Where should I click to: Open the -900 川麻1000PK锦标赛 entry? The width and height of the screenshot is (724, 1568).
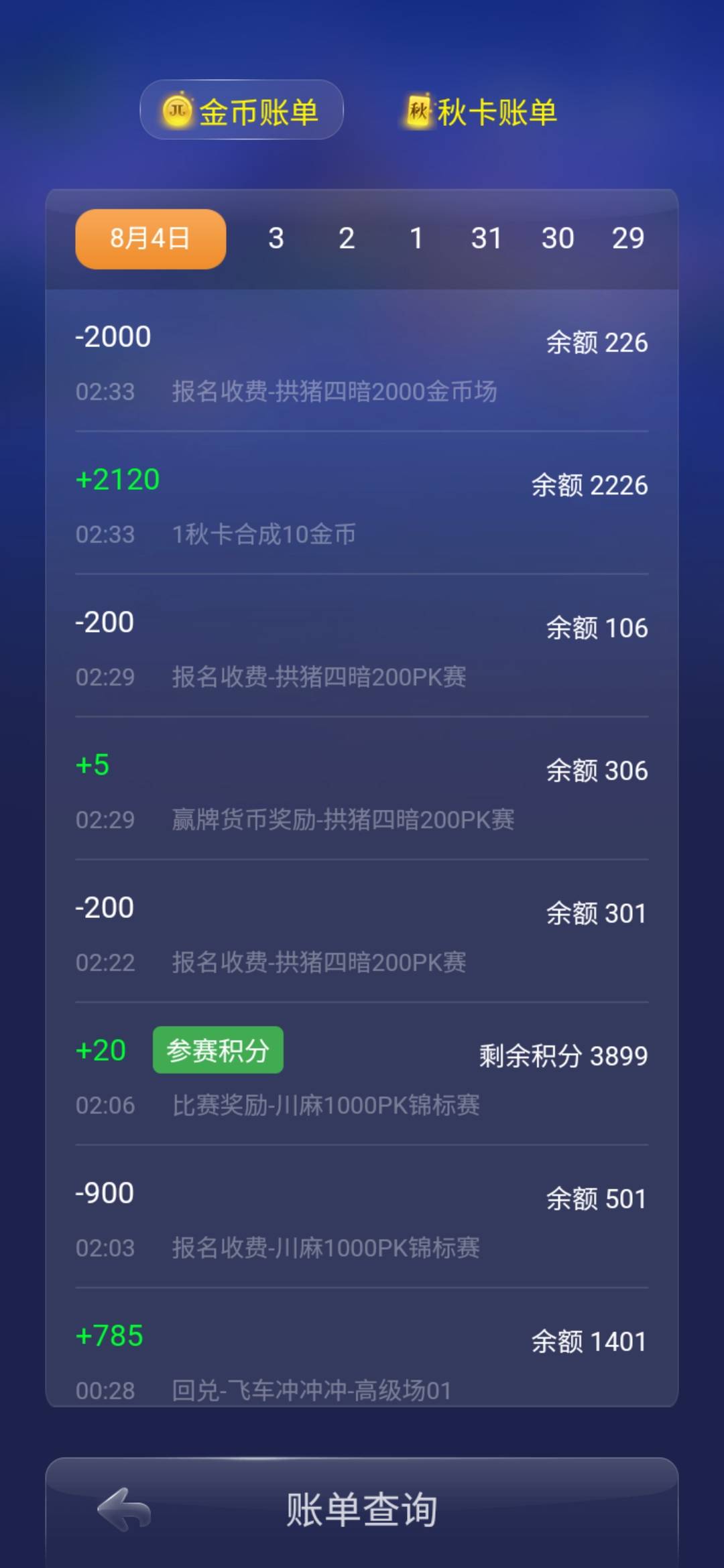(362, 1220)
